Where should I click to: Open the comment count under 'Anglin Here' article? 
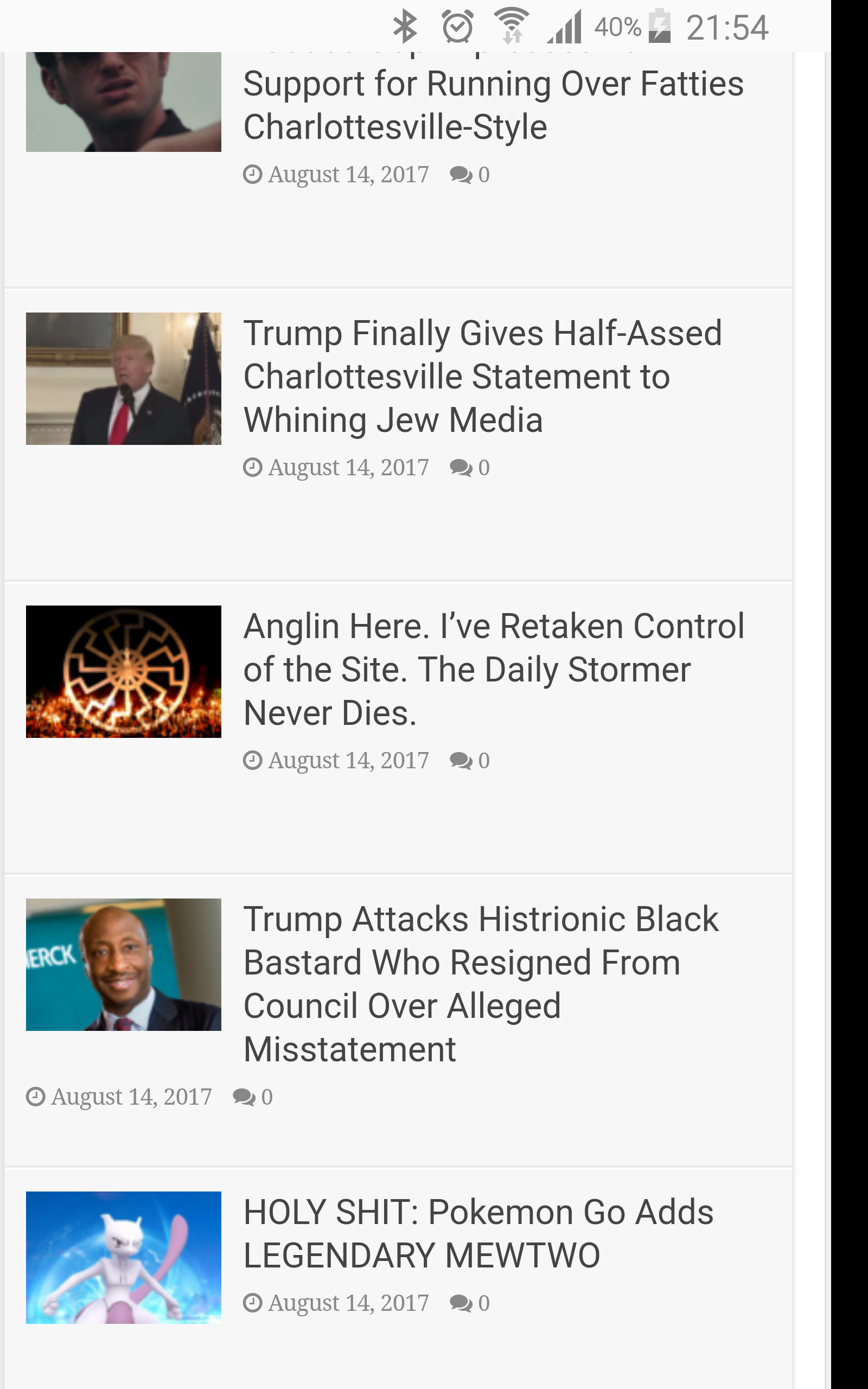click(470, 761)
